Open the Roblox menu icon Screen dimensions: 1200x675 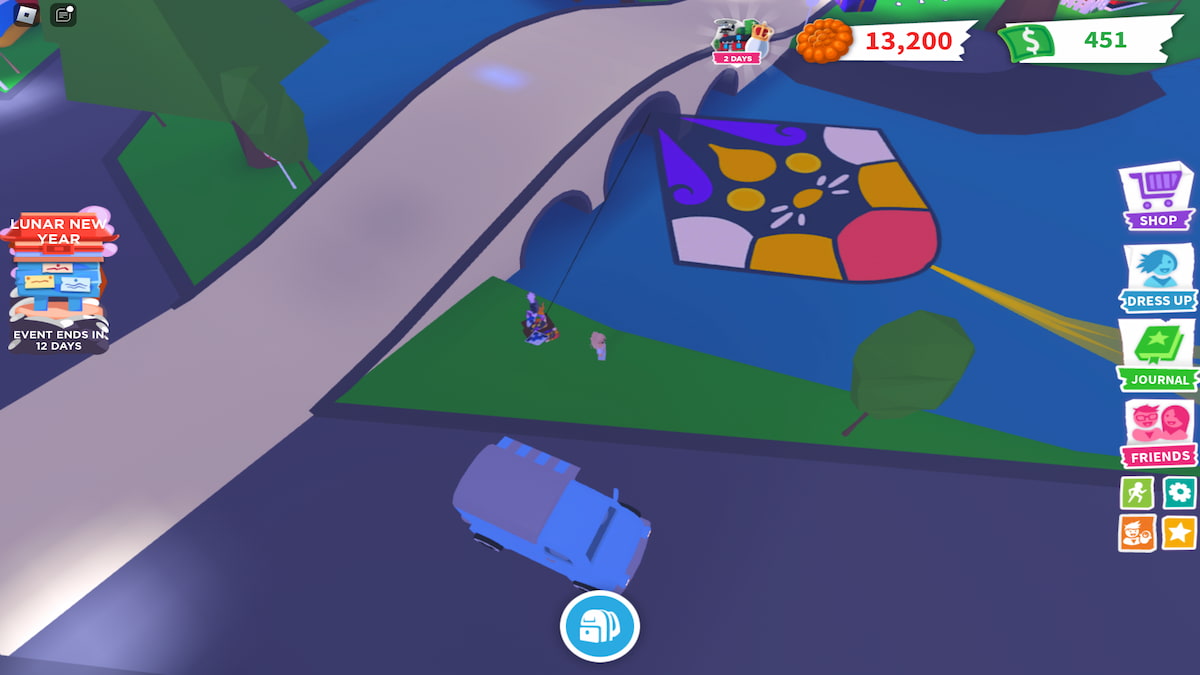(x=27, y=14)
